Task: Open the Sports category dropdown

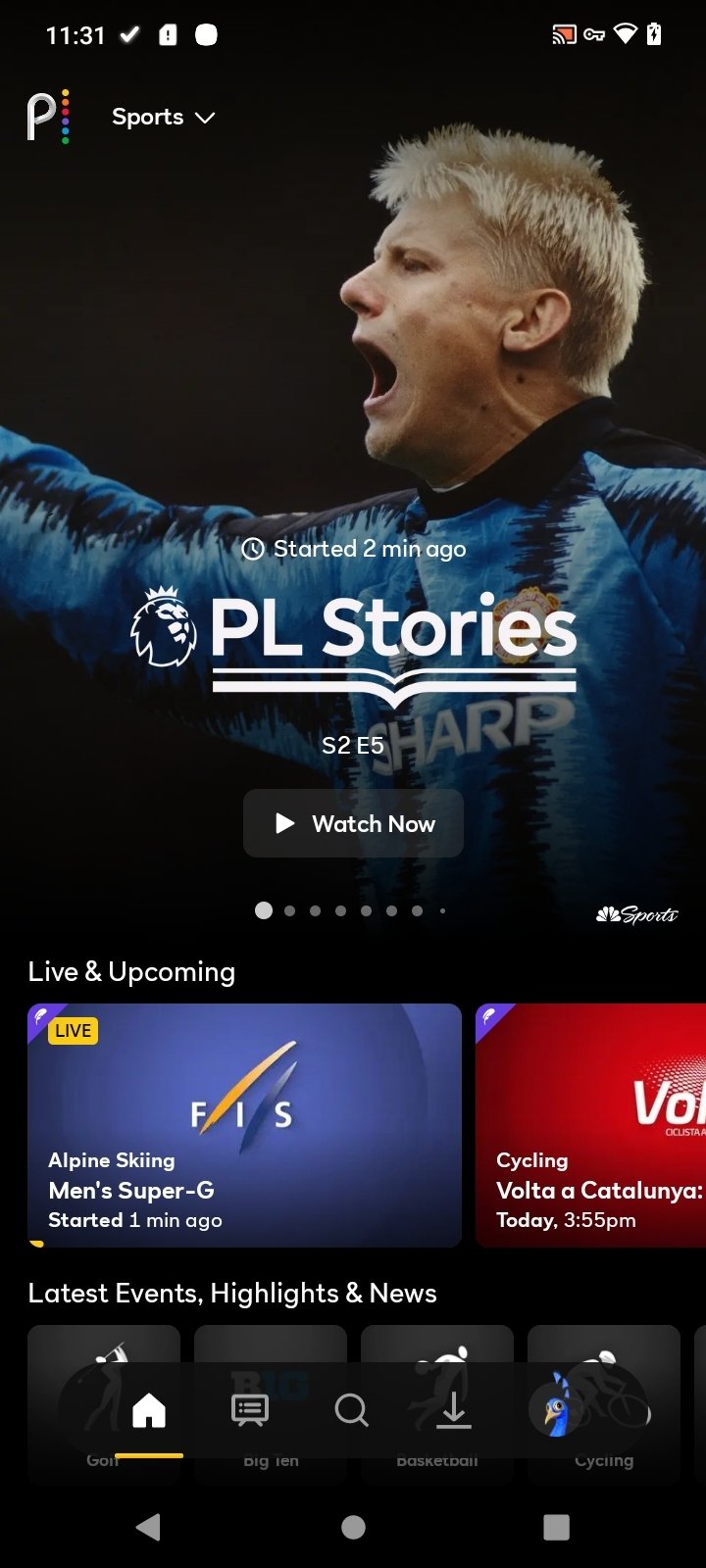Action: click(163, 117)
